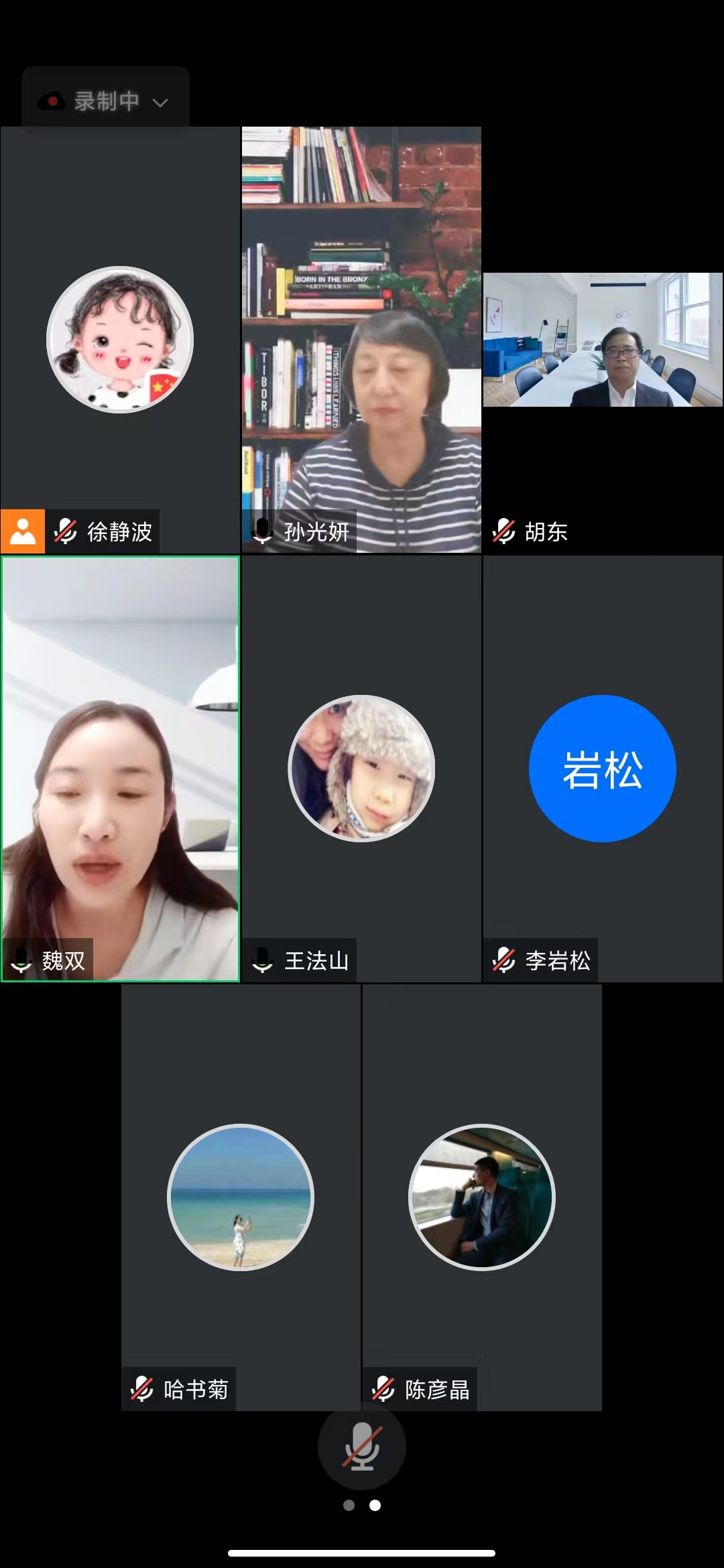Open 徐静波's participant tile
The image size is (724, 1568).
pyautogui.click(x=120, y=340)
